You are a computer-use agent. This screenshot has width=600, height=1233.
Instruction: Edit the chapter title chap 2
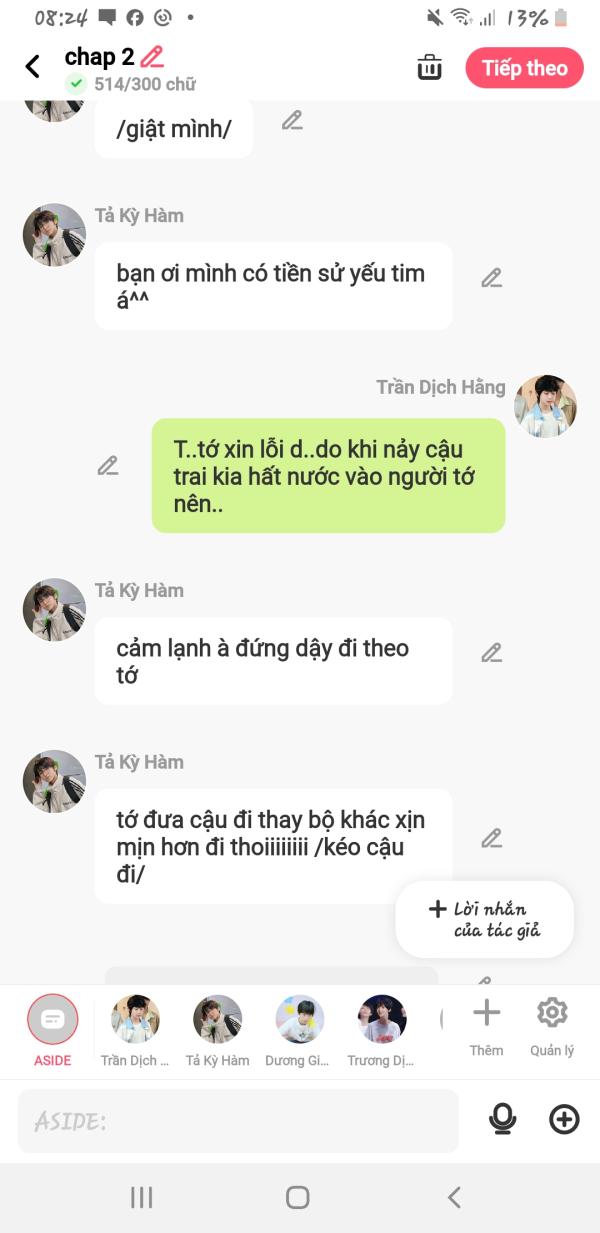pos(152,56)
